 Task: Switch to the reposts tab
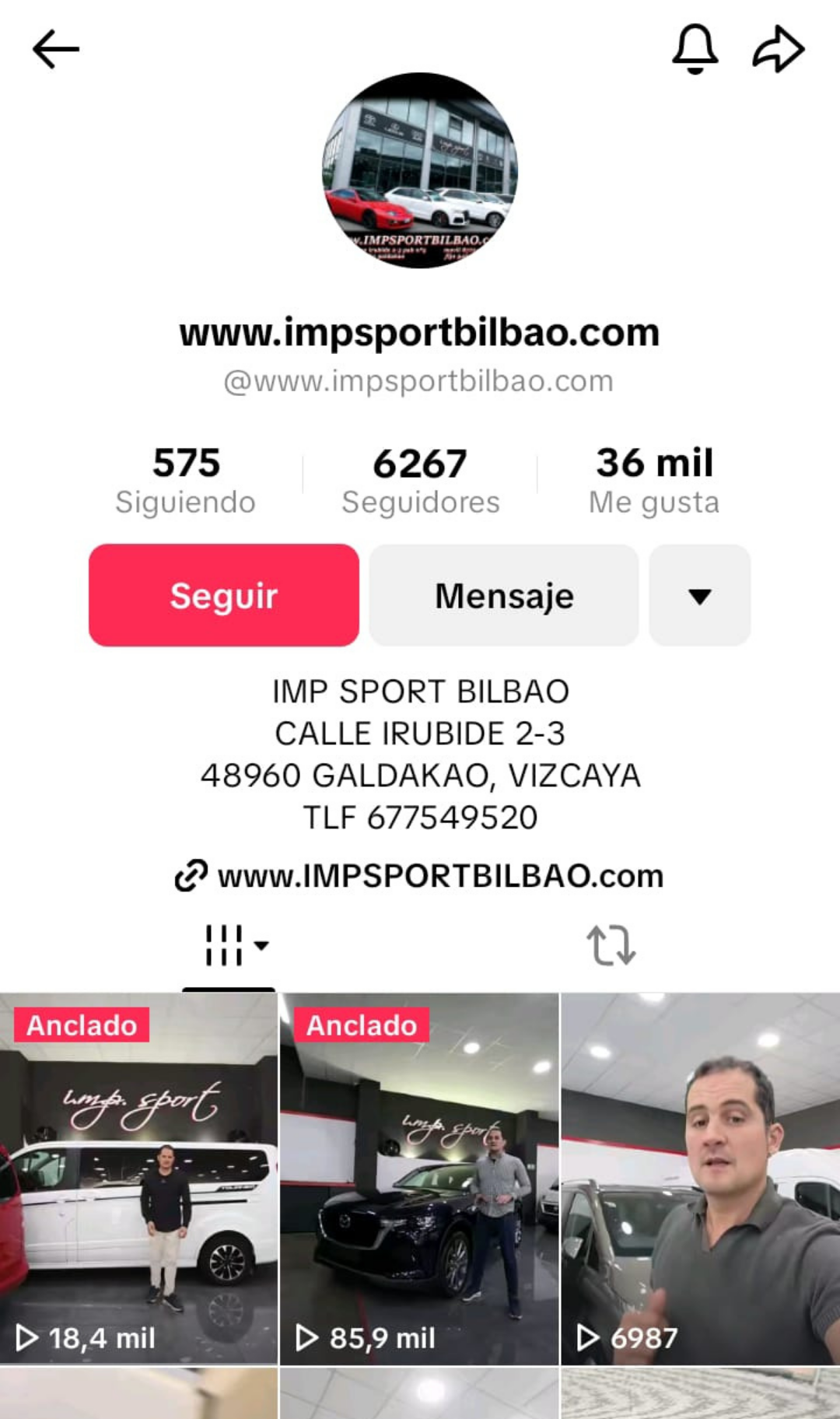tap(611, 946)
